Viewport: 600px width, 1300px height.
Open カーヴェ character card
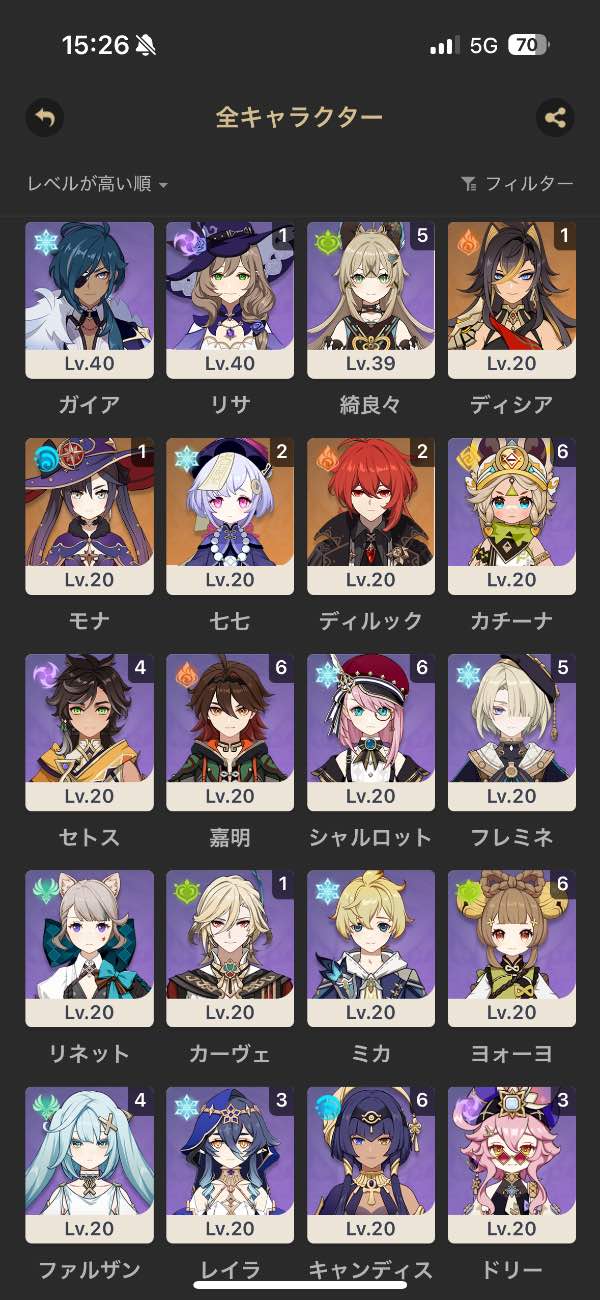(230, 948)
